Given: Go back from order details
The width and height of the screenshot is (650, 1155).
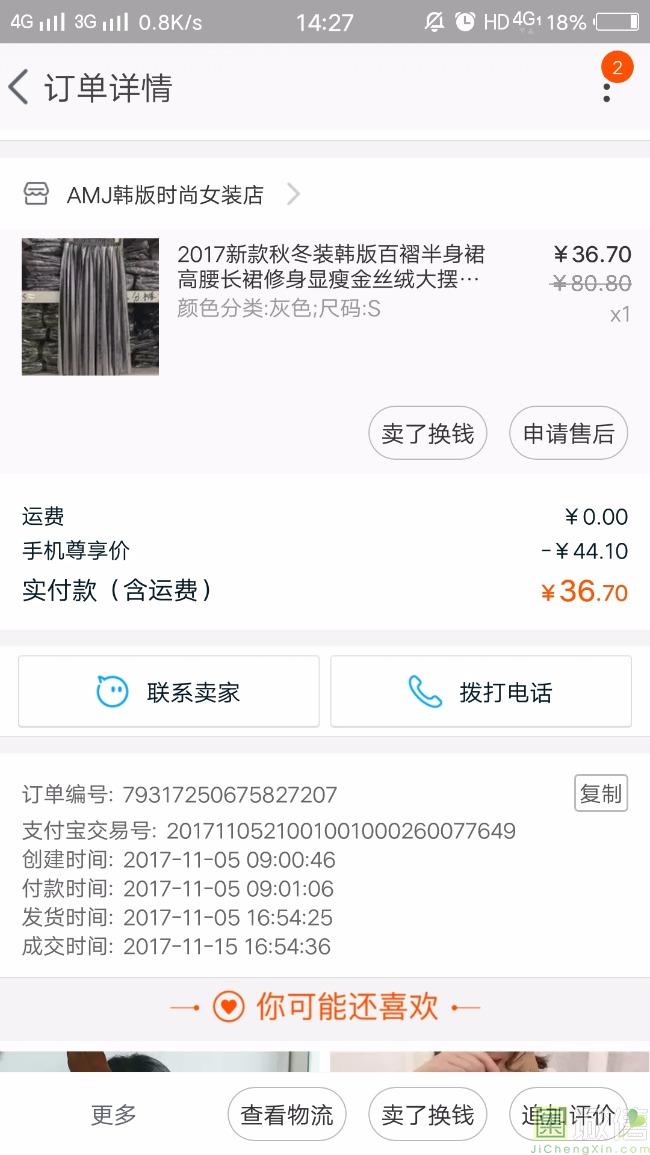Looking at the screenshot, I should (20, 88).
